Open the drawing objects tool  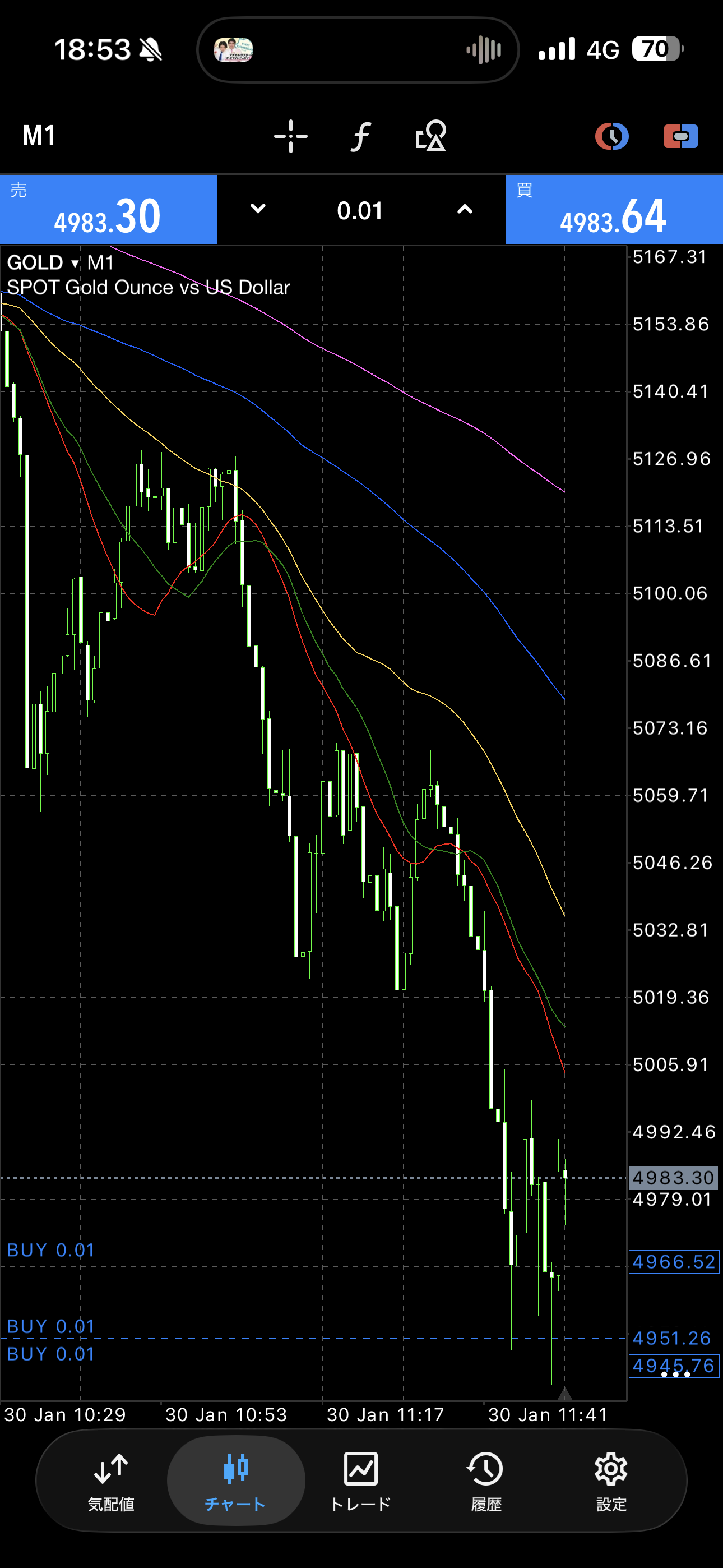pyautogui.click(x=431, y=136)
